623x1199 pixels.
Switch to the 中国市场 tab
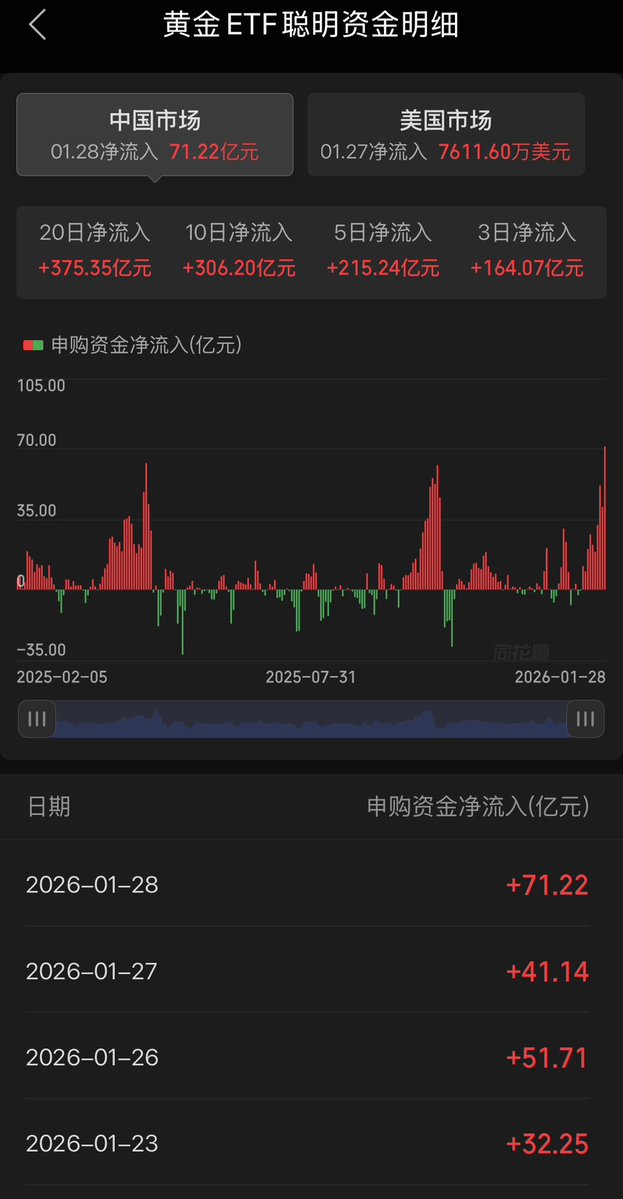point(155,135)
